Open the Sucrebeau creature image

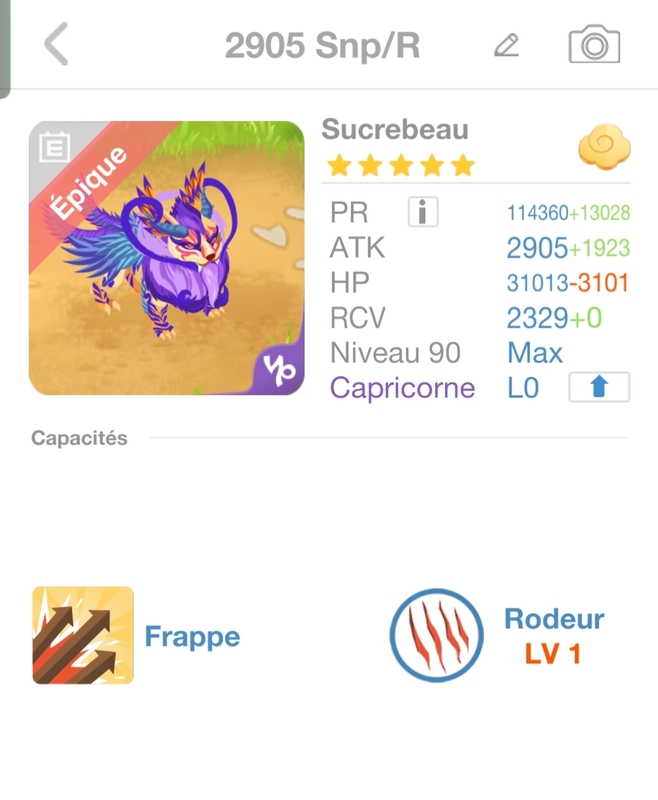(166, 258)
